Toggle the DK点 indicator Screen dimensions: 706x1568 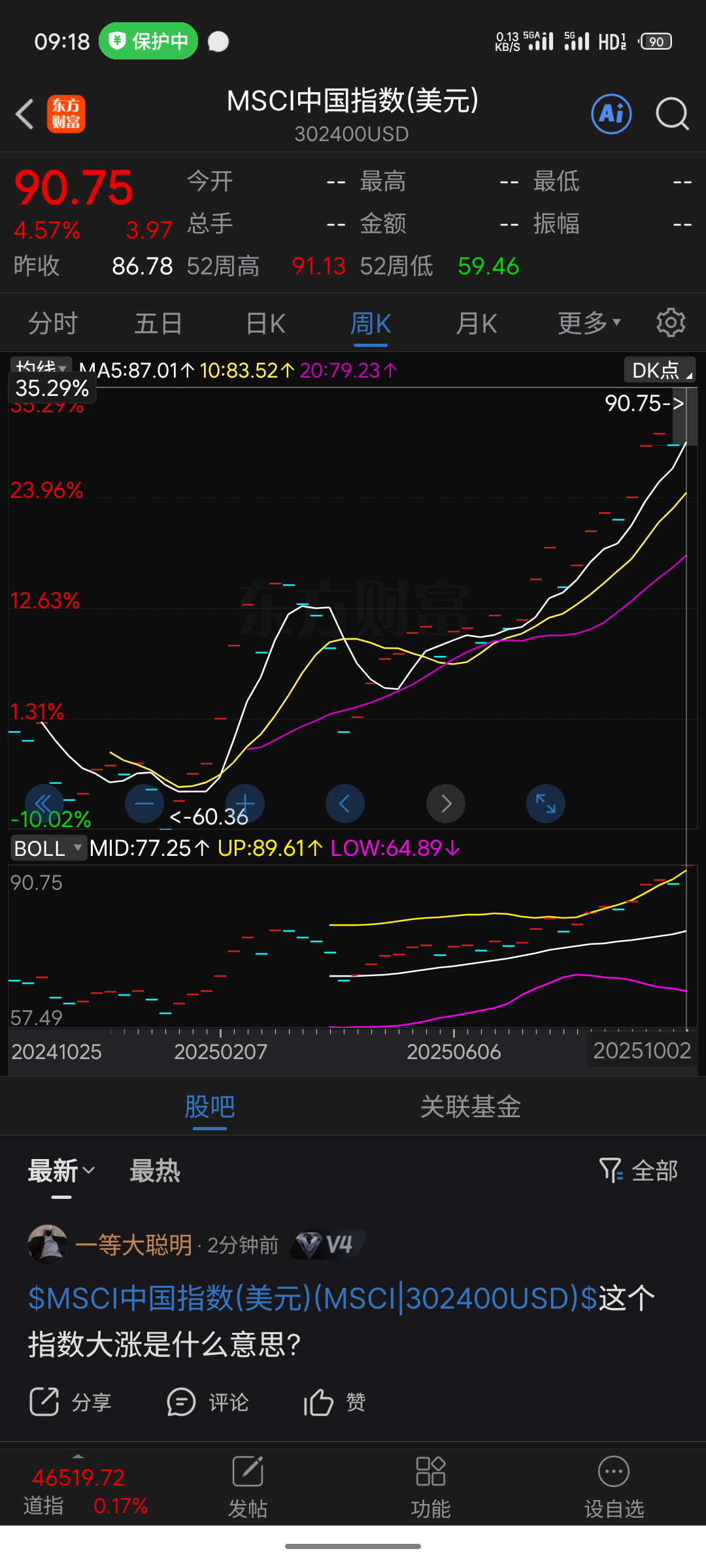tap(659, 370)
